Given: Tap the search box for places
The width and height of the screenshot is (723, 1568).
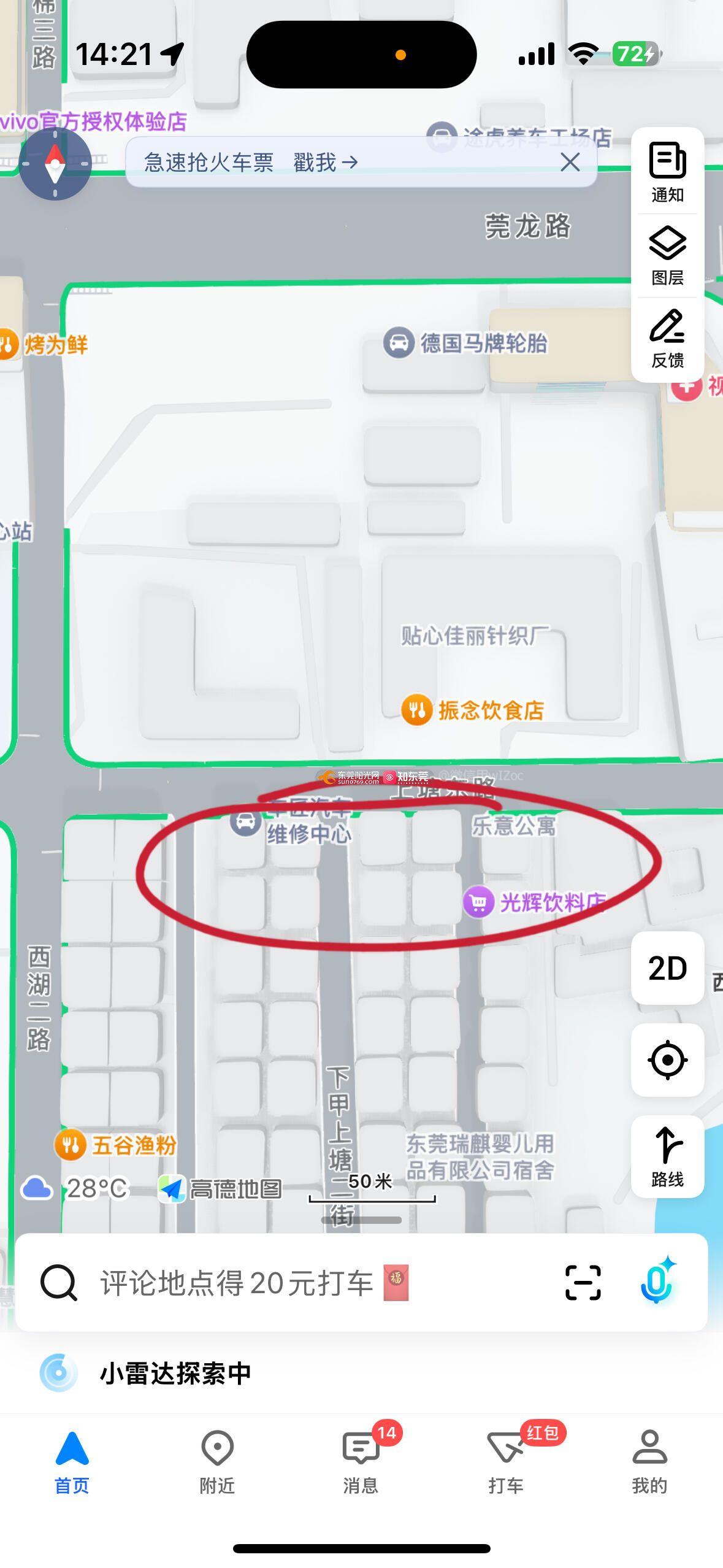Looking at the screenshot, I should pyautogui.click(x=294, y=1283).
